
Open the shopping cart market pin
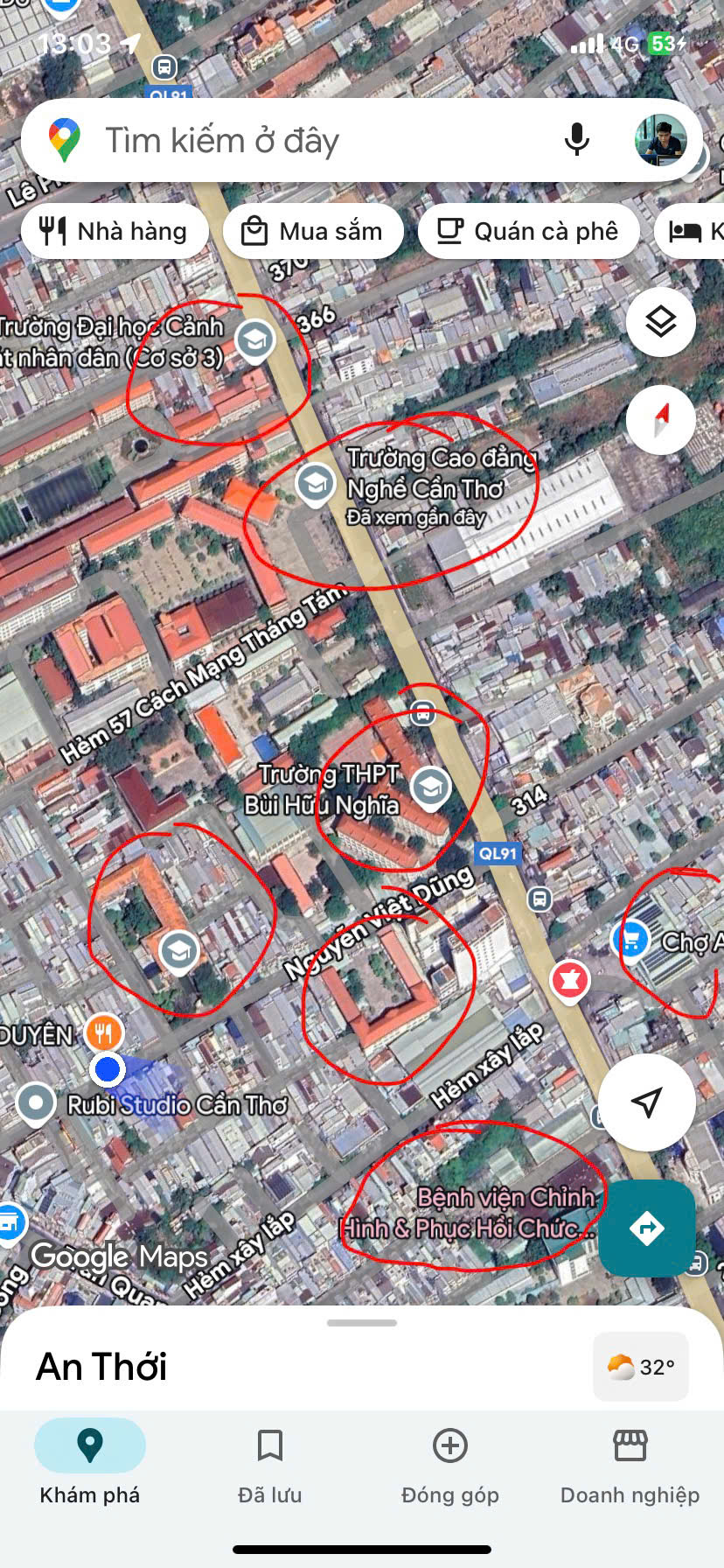[x=631, y=940]
